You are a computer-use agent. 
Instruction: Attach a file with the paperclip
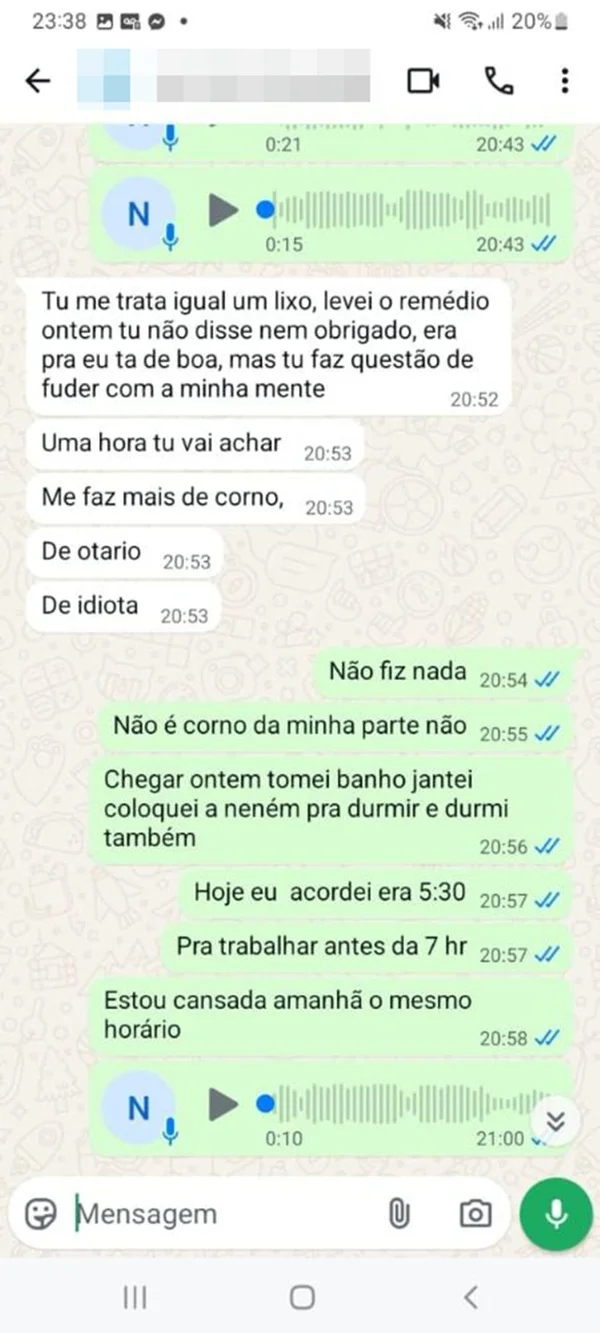click(x=398, y=1214)
